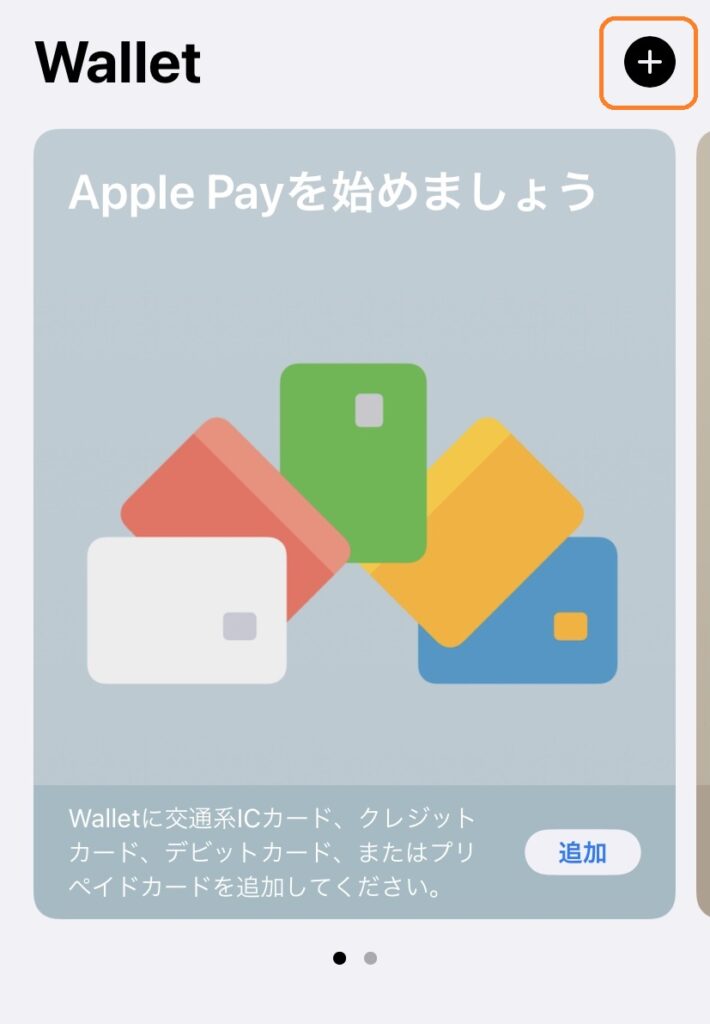This screenshot has height=1024, width=710.
Task: Tap the 追加 button on the Apple Pay card
Action: pos(582,853)
